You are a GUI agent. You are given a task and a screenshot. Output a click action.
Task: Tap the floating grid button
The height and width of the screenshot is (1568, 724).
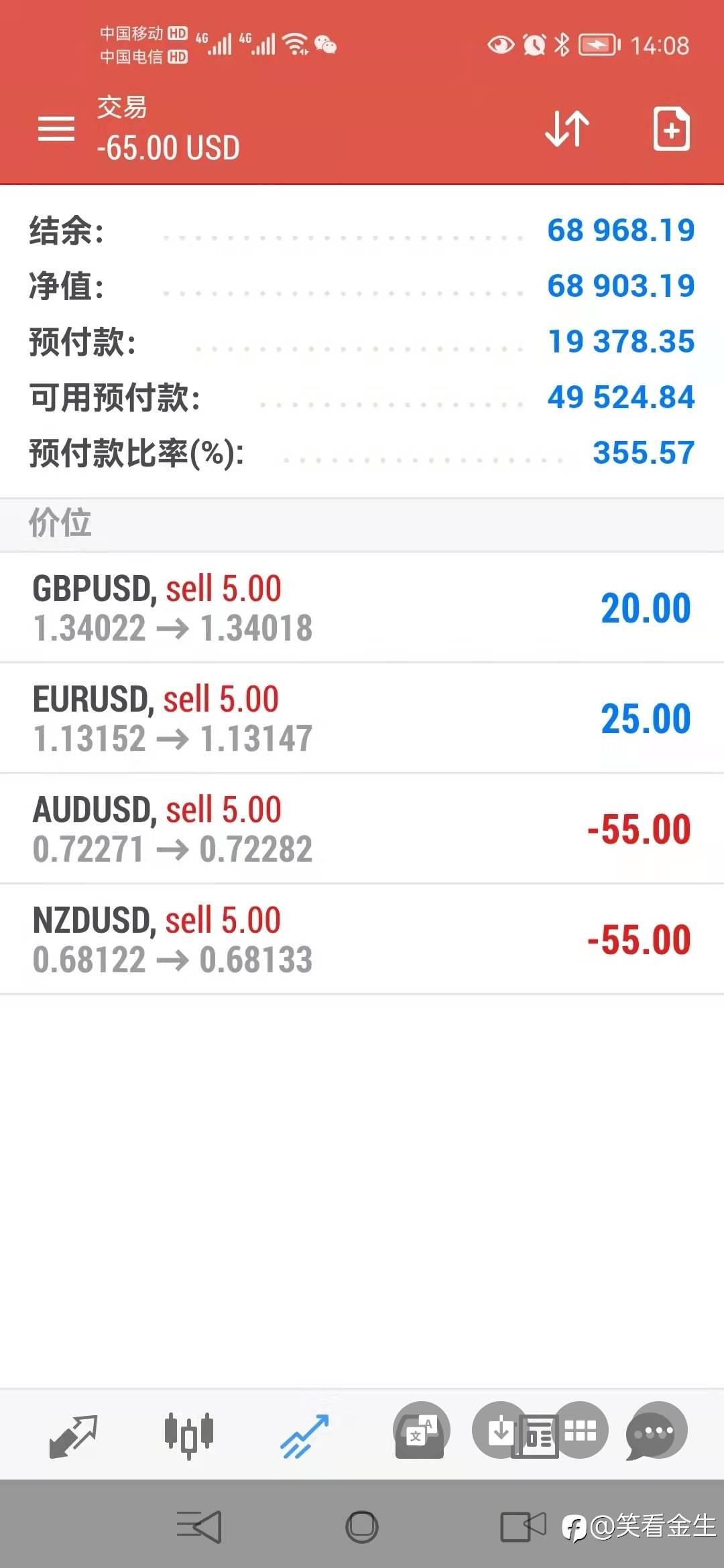tap(581, 1431)
